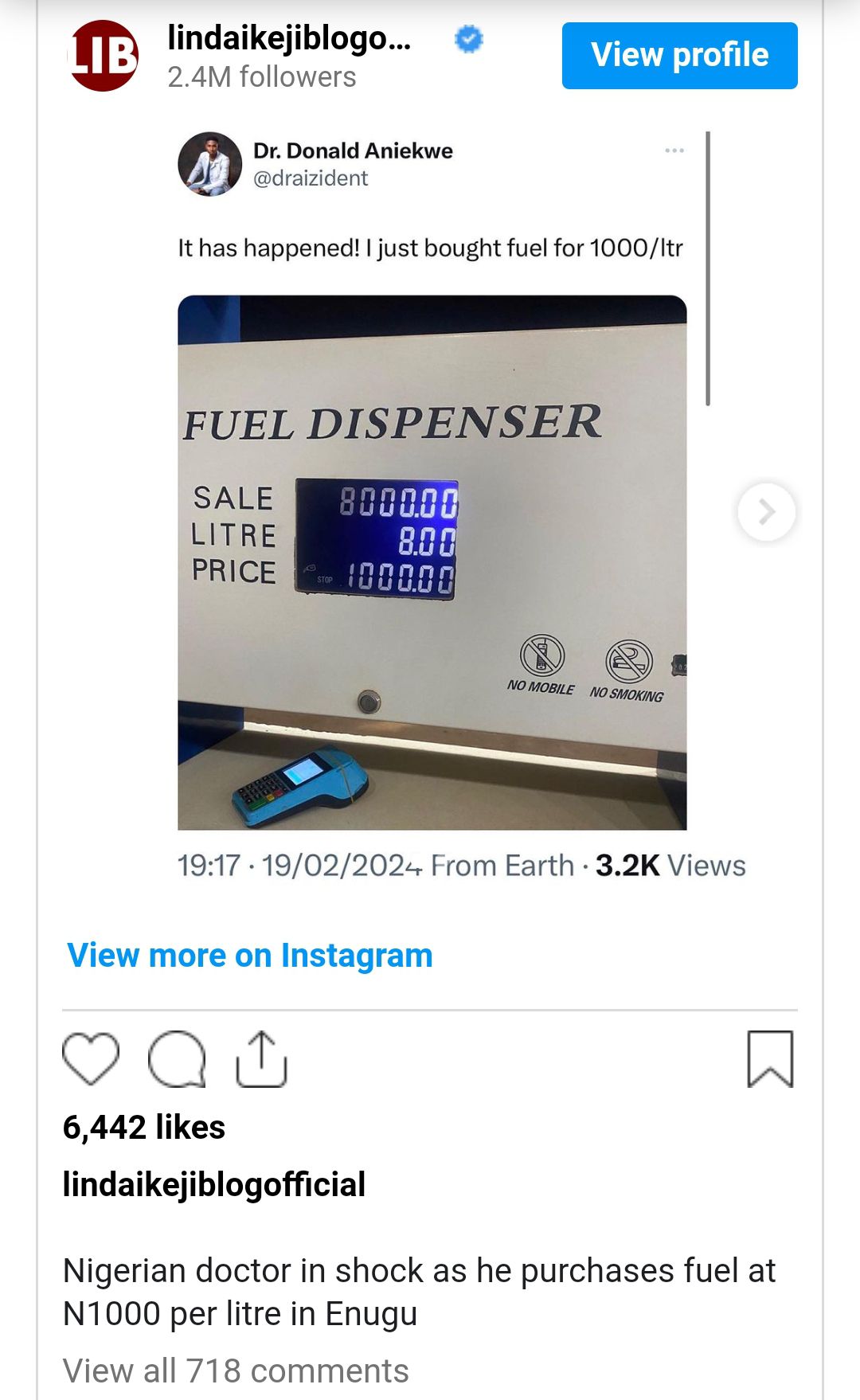860x1400 pixels.
Task: Bookmark this Instagram post
Action: point(769,1059)
